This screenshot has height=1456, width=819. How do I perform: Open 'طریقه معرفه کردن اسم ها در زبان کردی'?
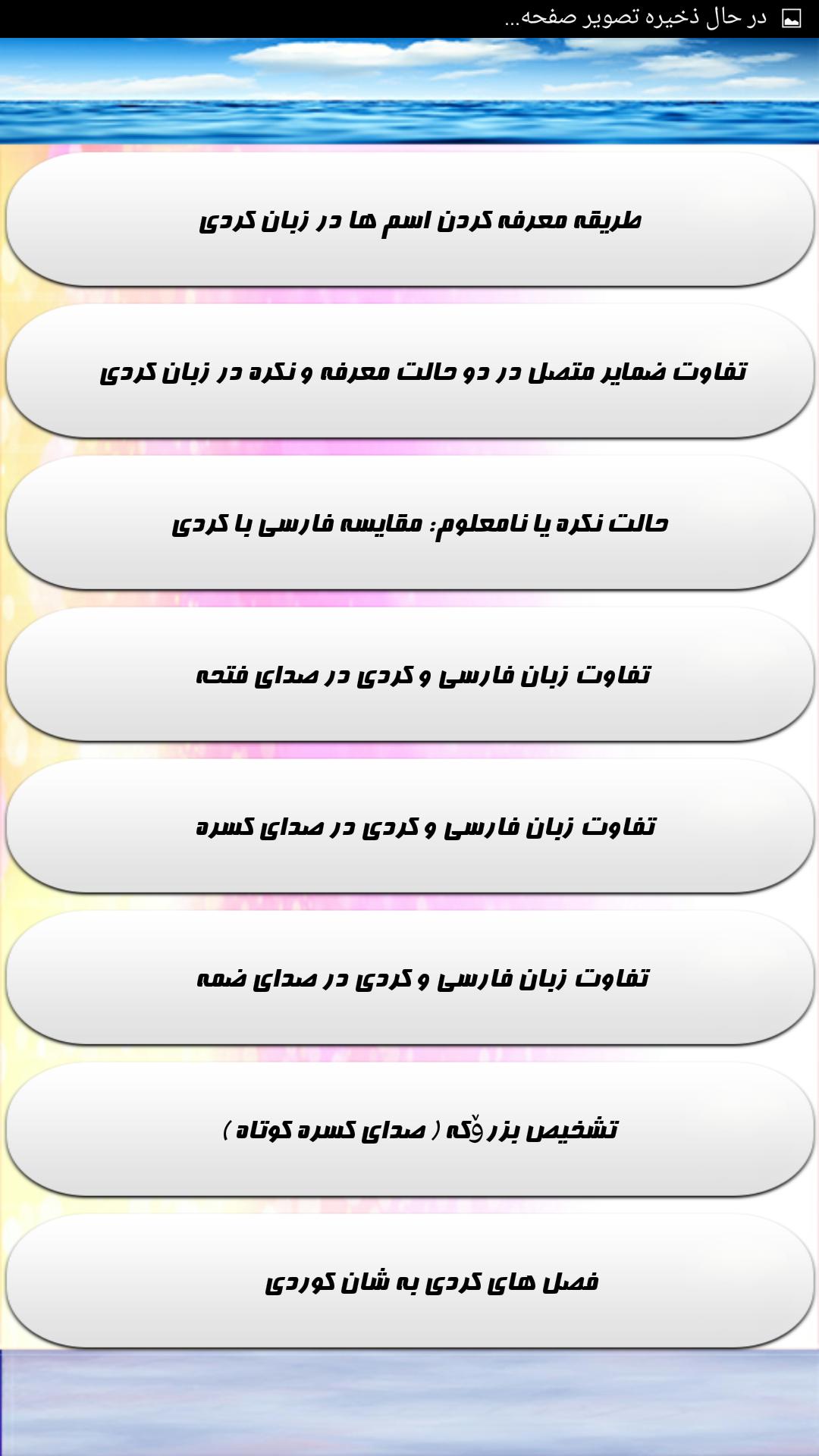[x=409, y=220]
